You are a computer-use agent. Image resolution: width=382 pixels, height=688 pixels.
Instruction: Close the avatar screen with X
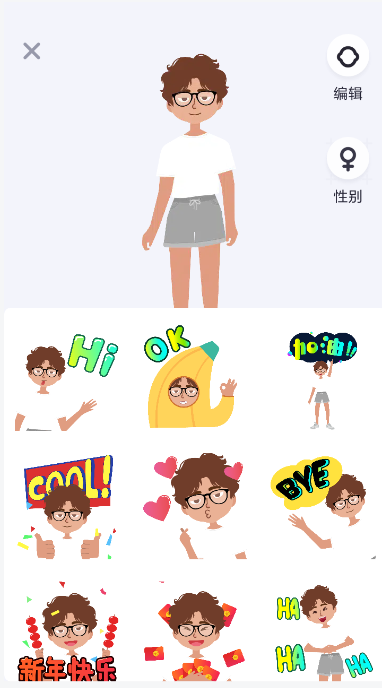(x=32, y=51)
